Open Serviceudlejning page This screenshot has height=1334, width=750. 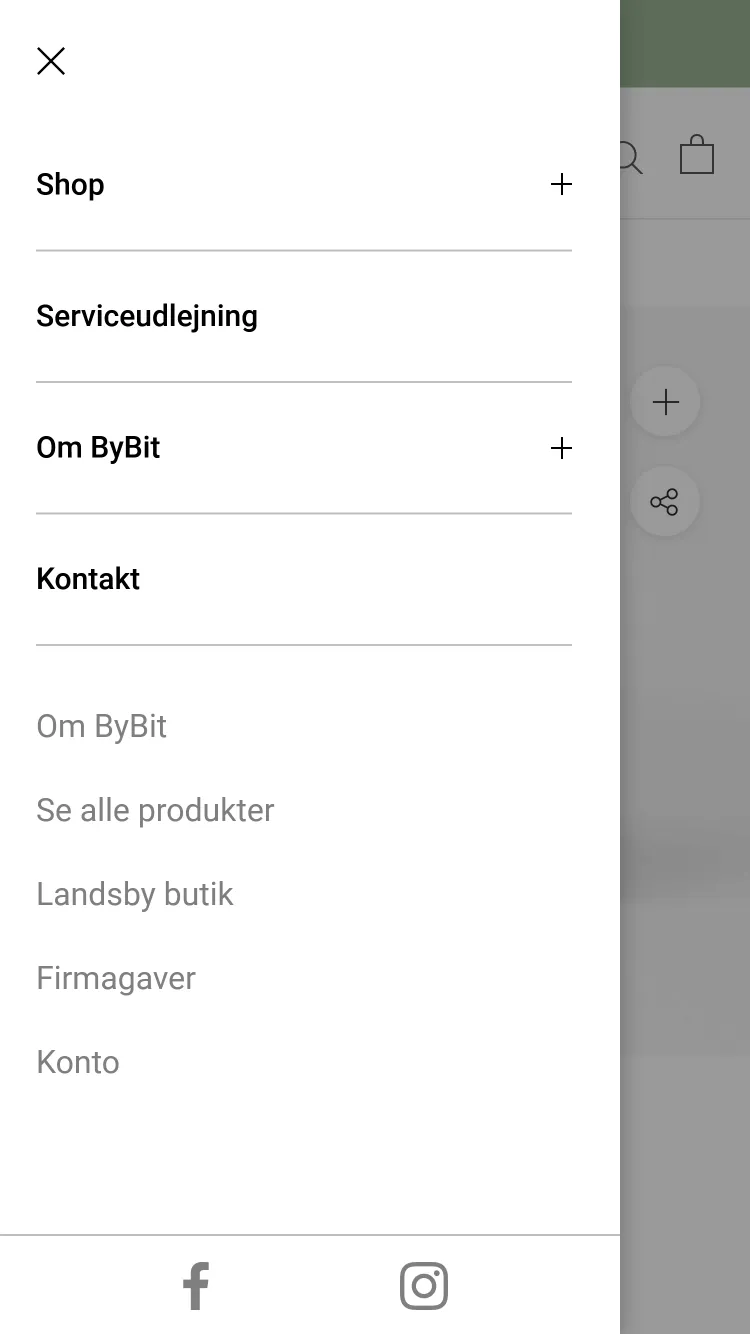[x=147, y=316]
